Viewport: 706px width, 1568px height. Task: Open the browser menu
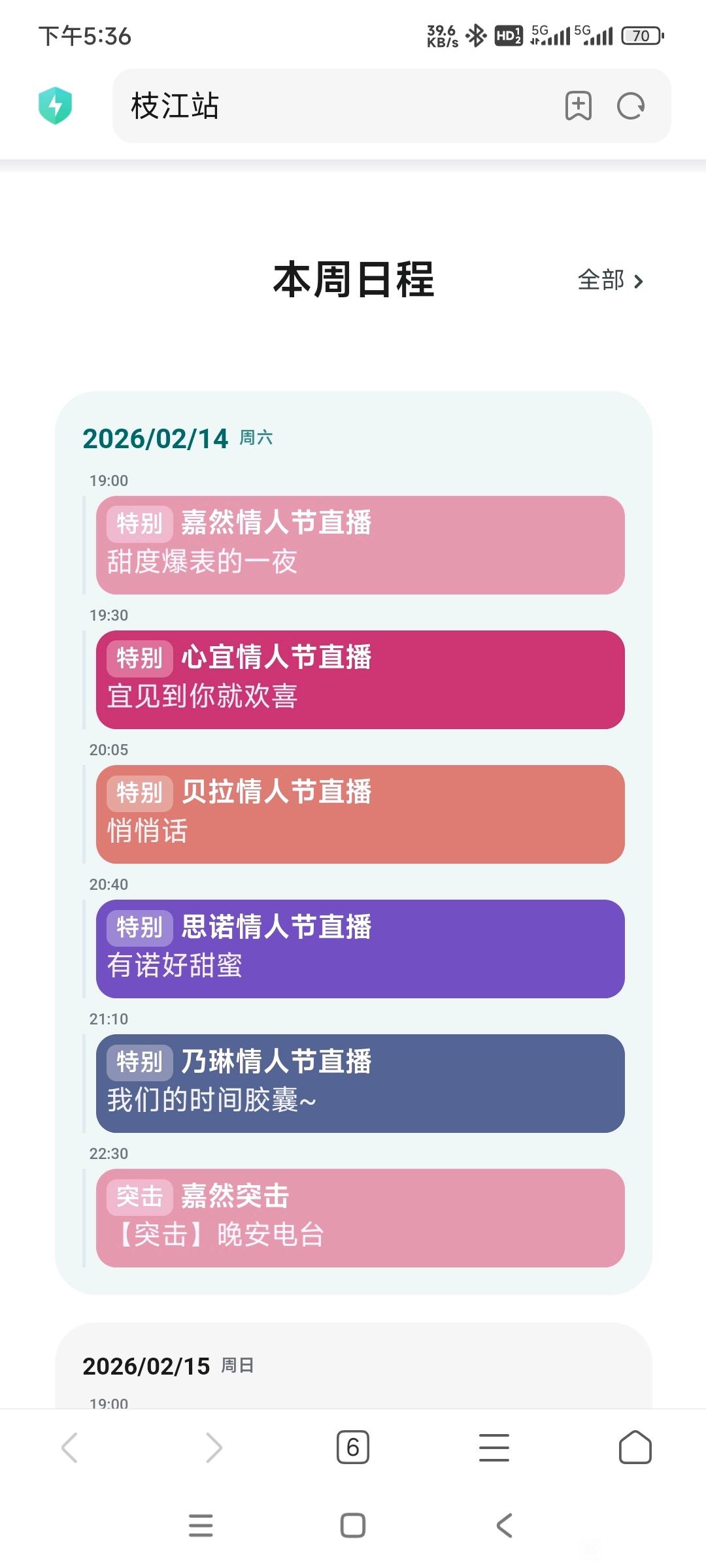pyautogui.click(x=494, y=1447)
